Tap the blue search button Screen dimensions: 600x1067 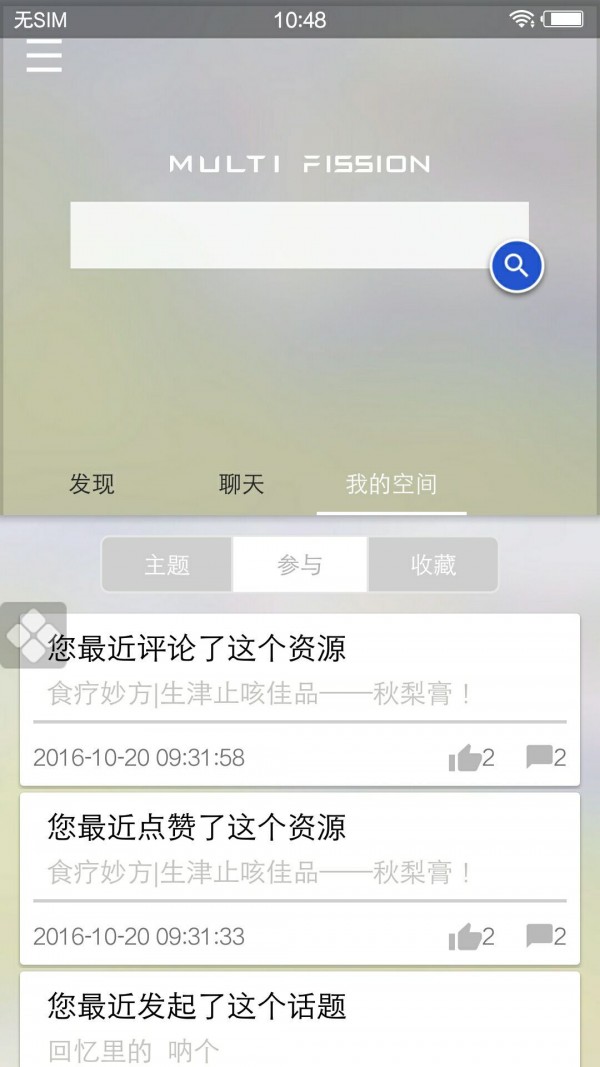(516, 266)
